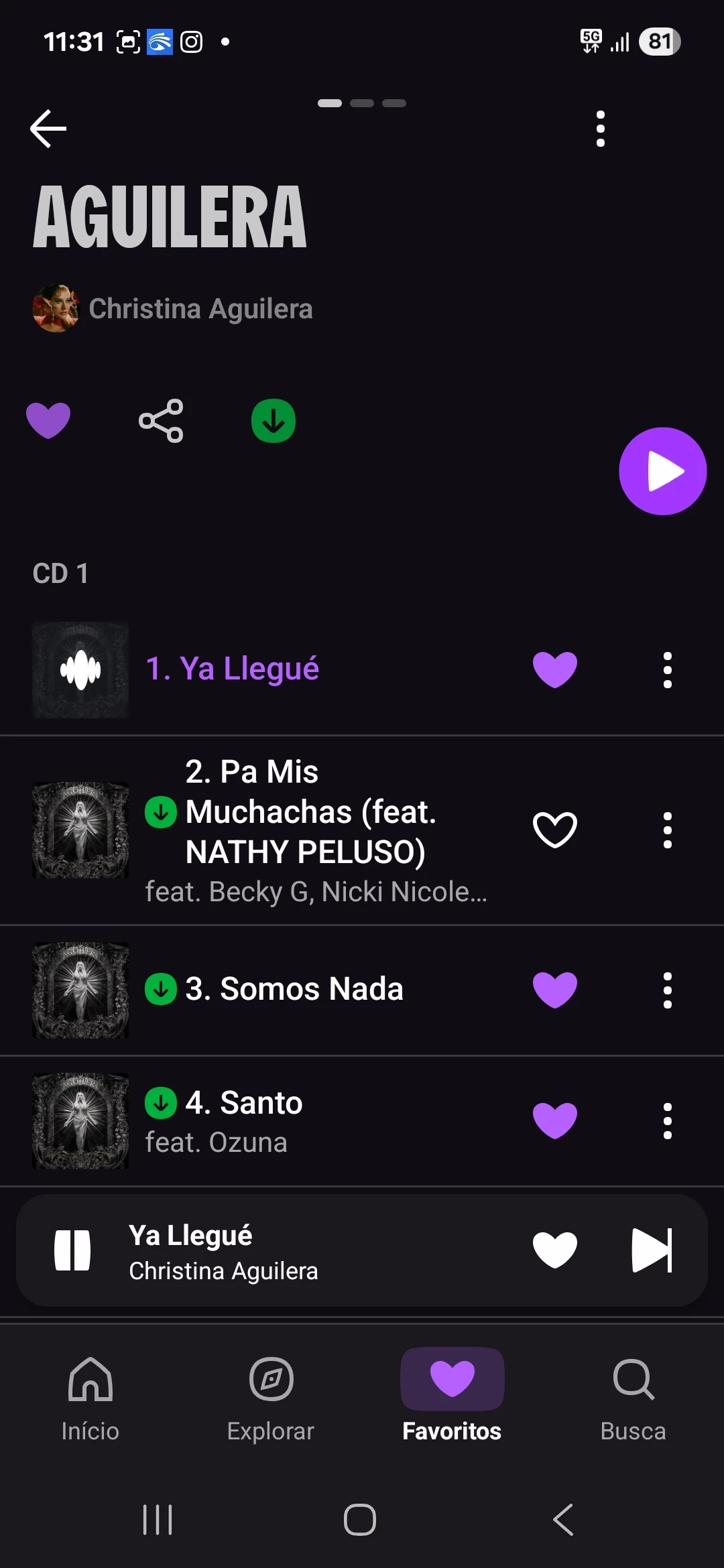Unlike the track Somos Nada
Viewport: 724px width, 1568px height.
coord(554,989)
